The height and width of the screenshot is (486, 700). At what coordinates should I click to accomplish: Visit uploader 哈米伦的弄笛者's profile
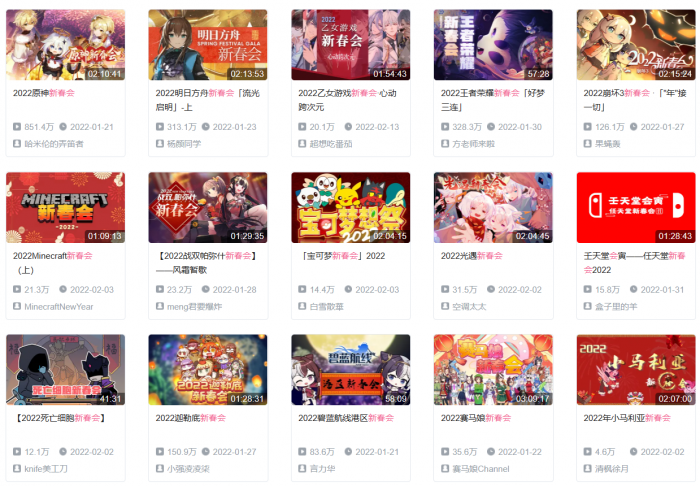click(54, 144)
